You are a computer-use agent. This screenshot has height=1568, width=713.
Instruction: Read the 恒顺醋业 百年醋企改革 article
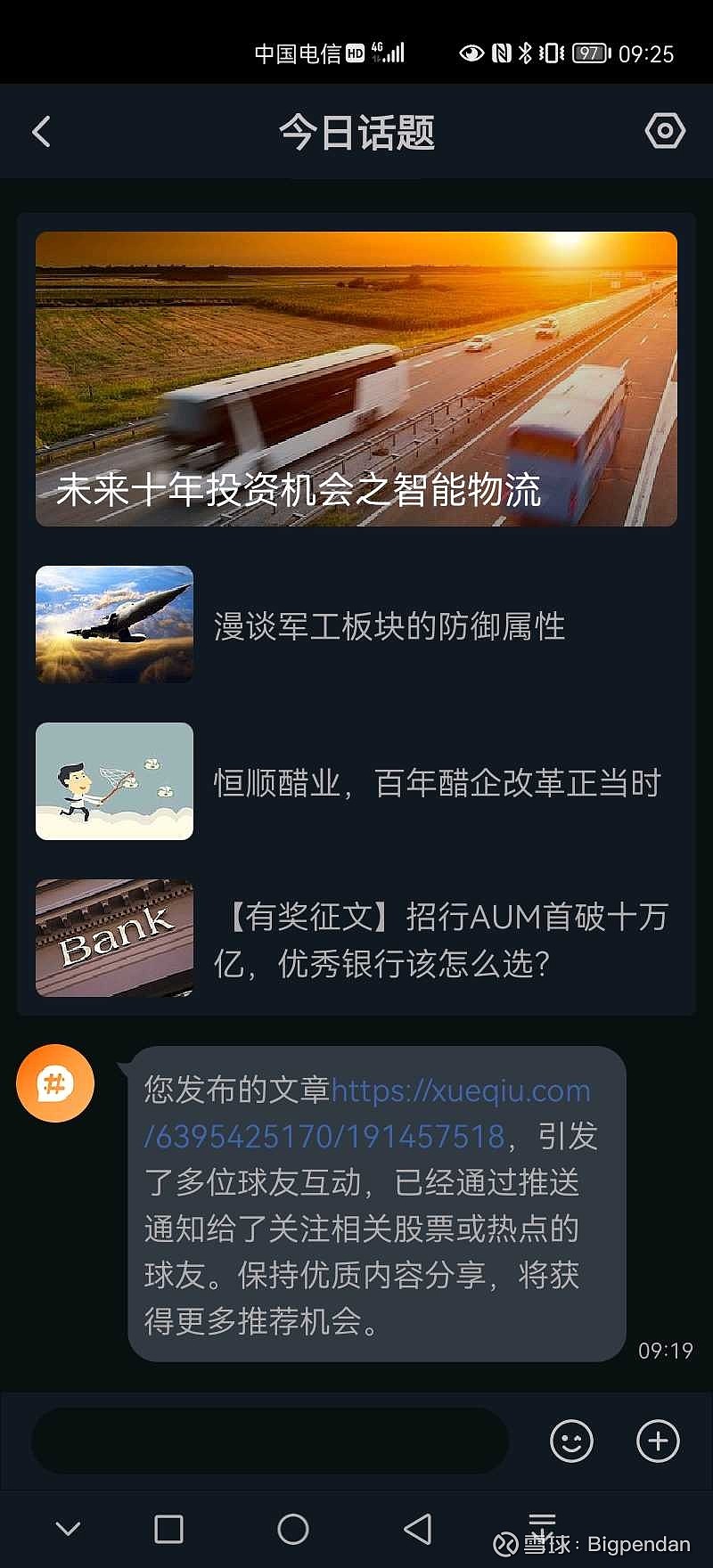coord(437,782)
